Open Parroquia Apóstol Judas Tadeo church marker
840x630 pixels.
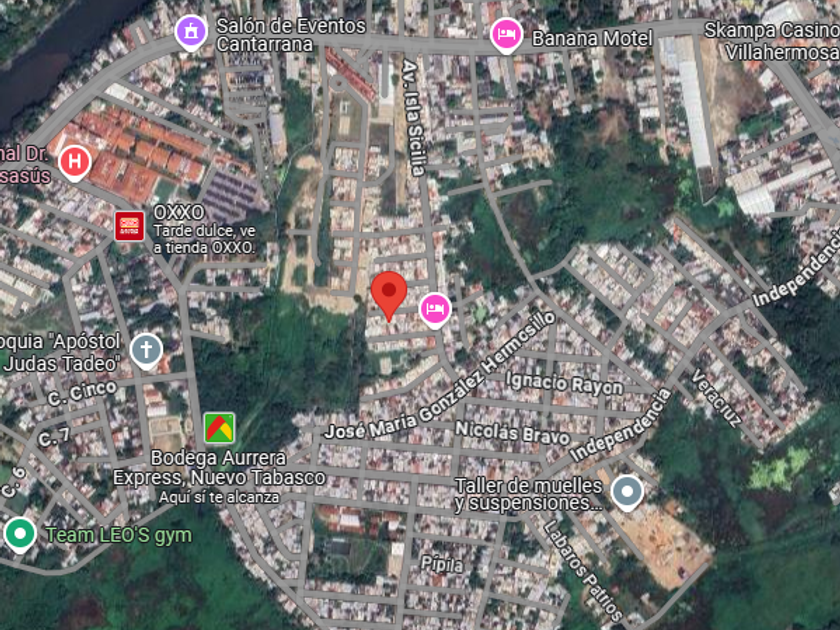[146, 351]
